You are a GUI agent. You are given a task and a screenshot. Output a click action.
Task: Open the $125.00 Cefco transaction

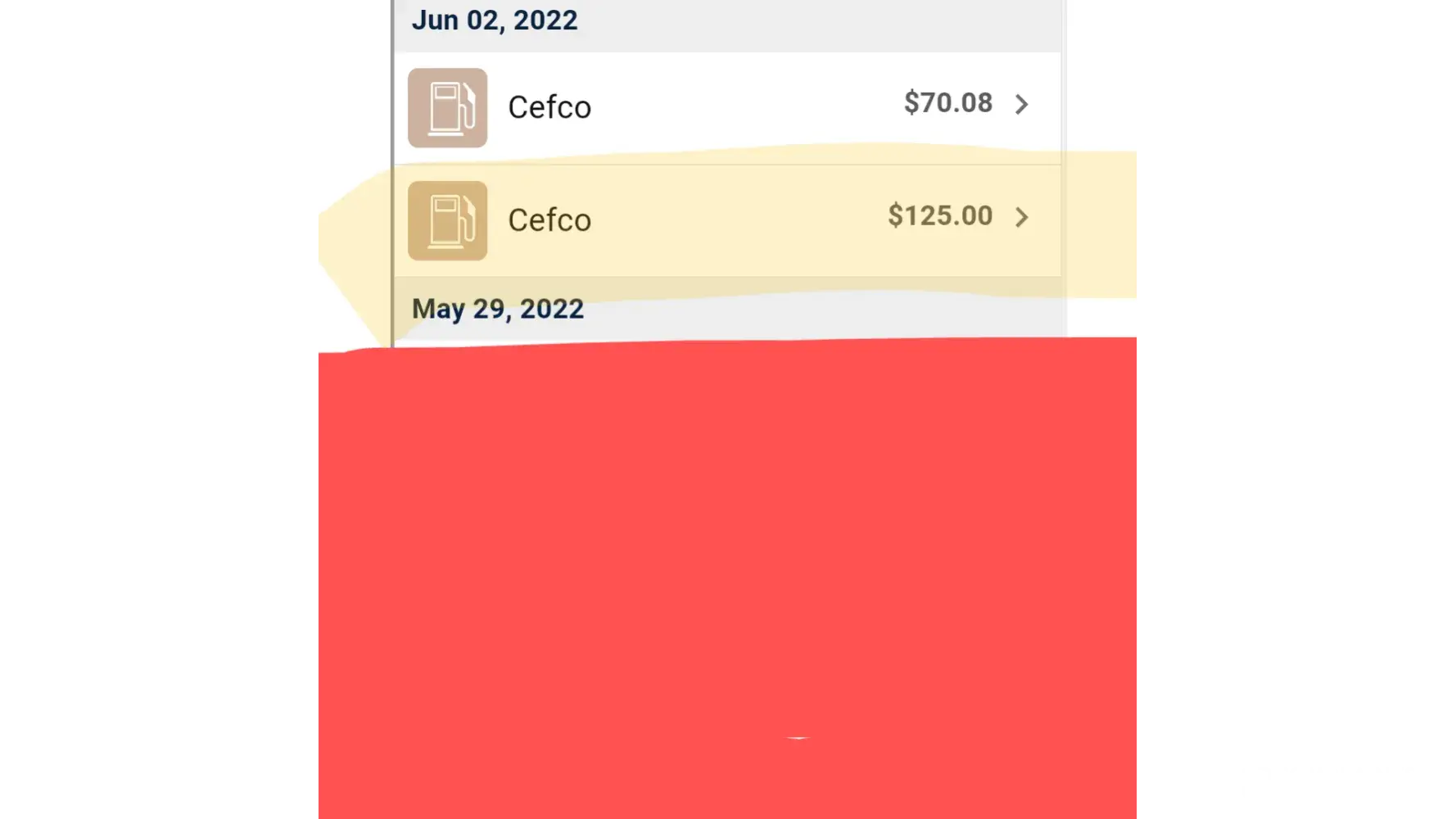pos(726,219)
